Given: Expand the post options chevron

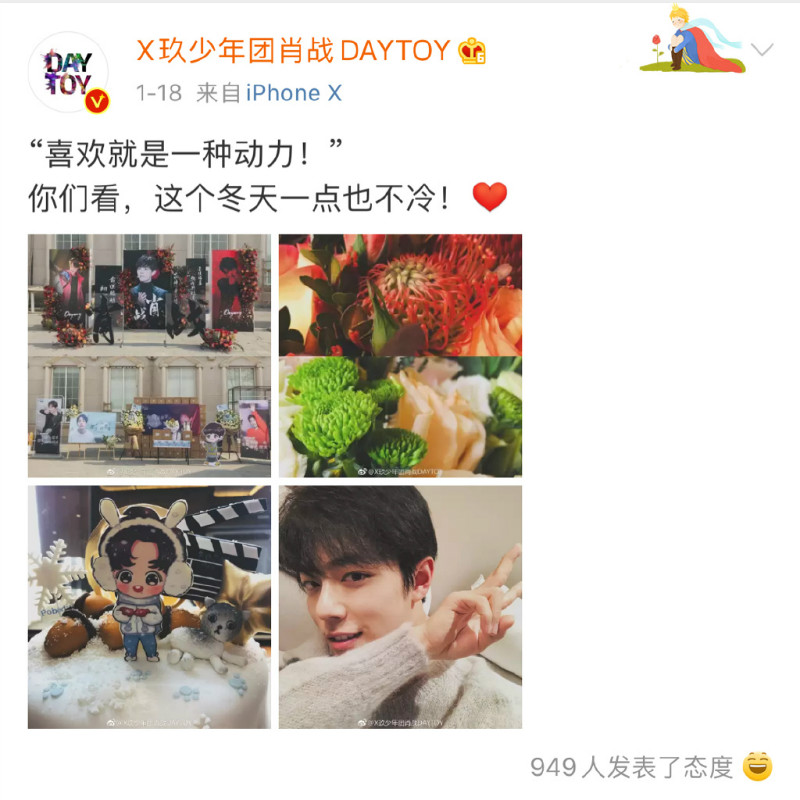Looking at the screenshot, I should coord(762,50).
